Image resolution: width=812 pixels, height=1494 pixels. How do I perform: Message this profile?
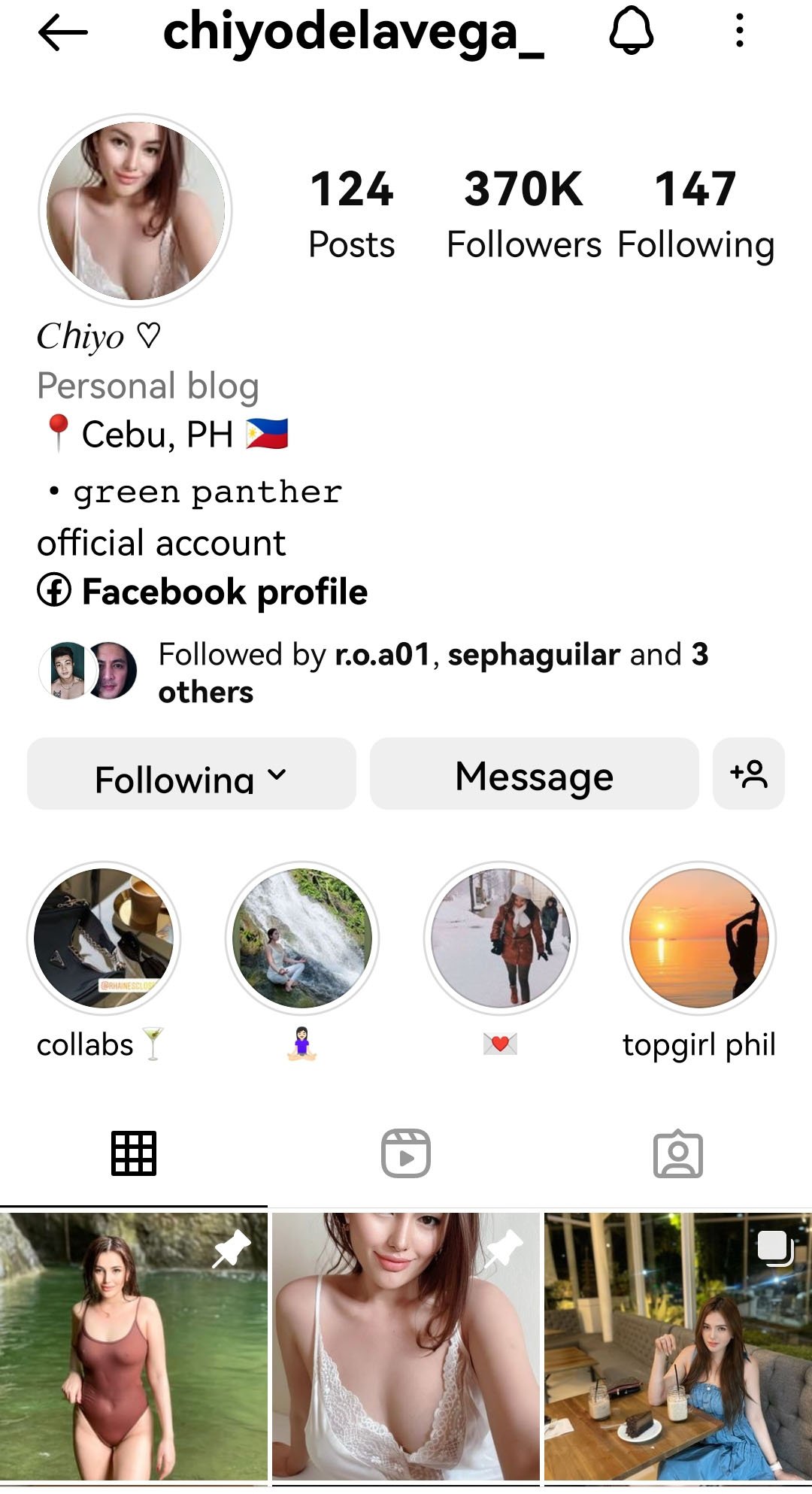[x=534, y=774]
